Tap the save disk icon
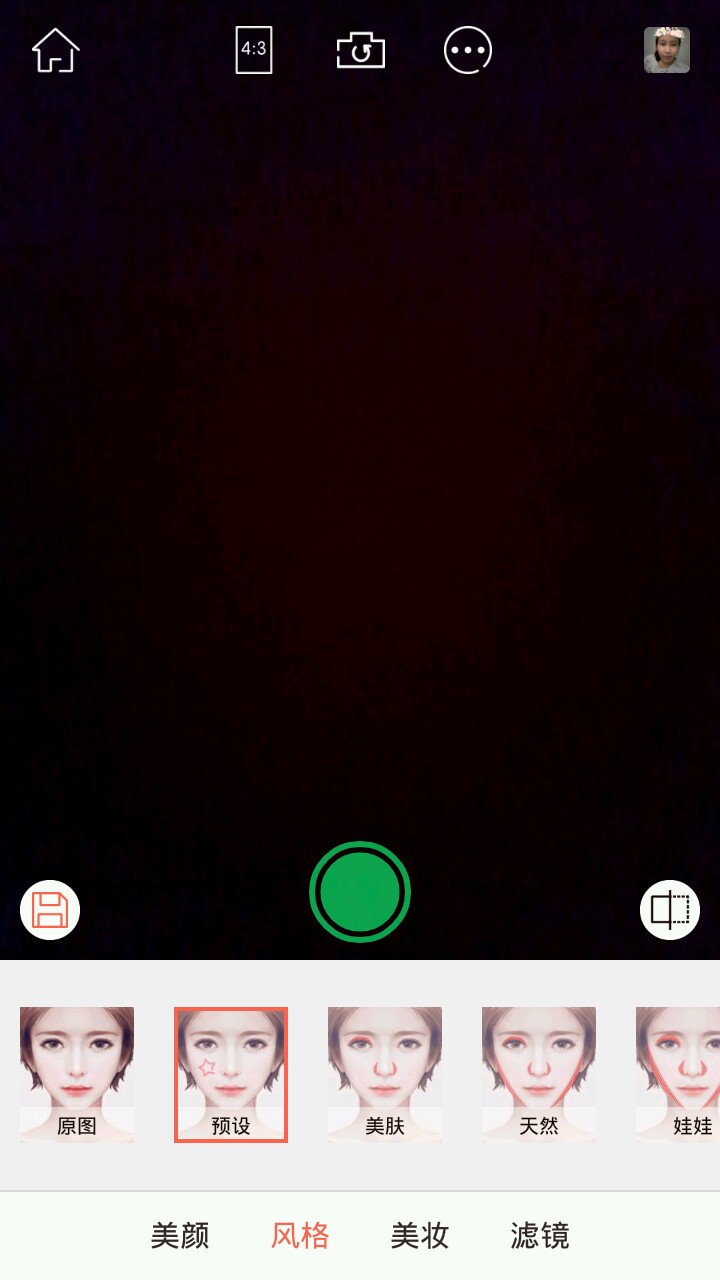The height and width of the screenshot is (1280, 720). [x=50, y=910]
